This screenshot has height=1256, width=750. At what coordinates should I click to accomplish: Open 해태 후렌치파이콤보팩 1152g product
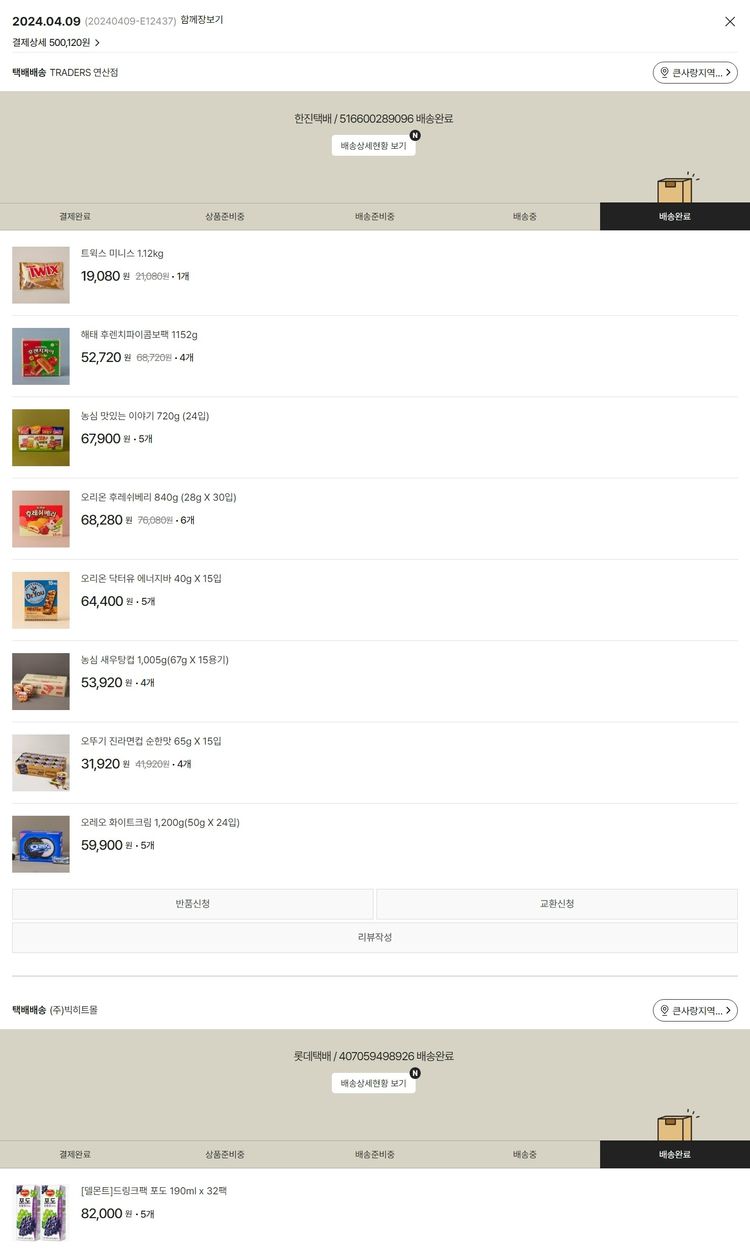(x=139, y=335)
